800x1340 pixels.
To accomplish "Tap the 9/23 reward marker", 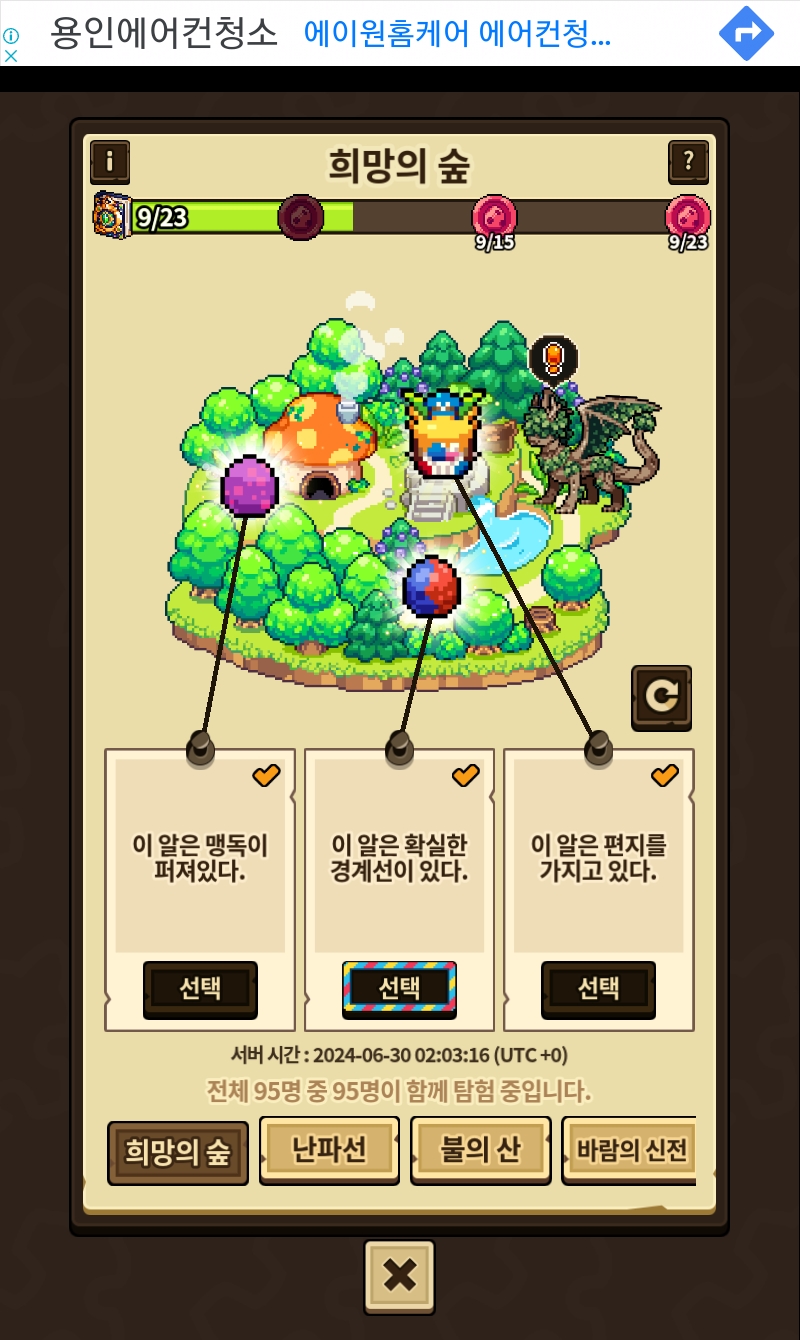I will (x=688, y=216).
